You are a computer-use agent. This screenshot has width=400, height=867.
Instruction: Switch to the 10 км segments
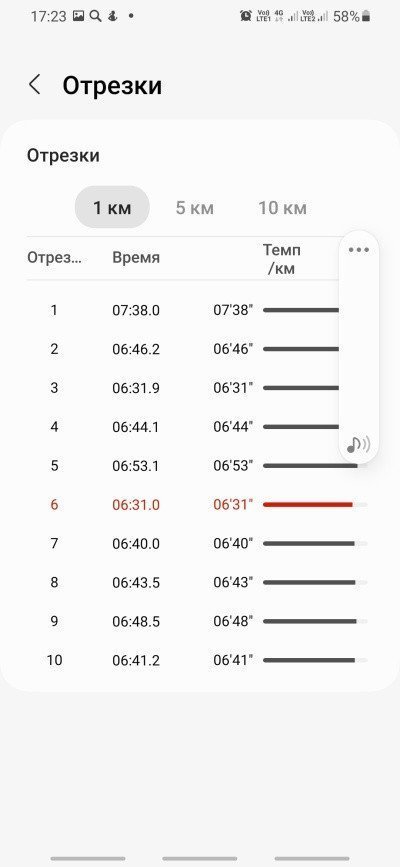(282, 208)
